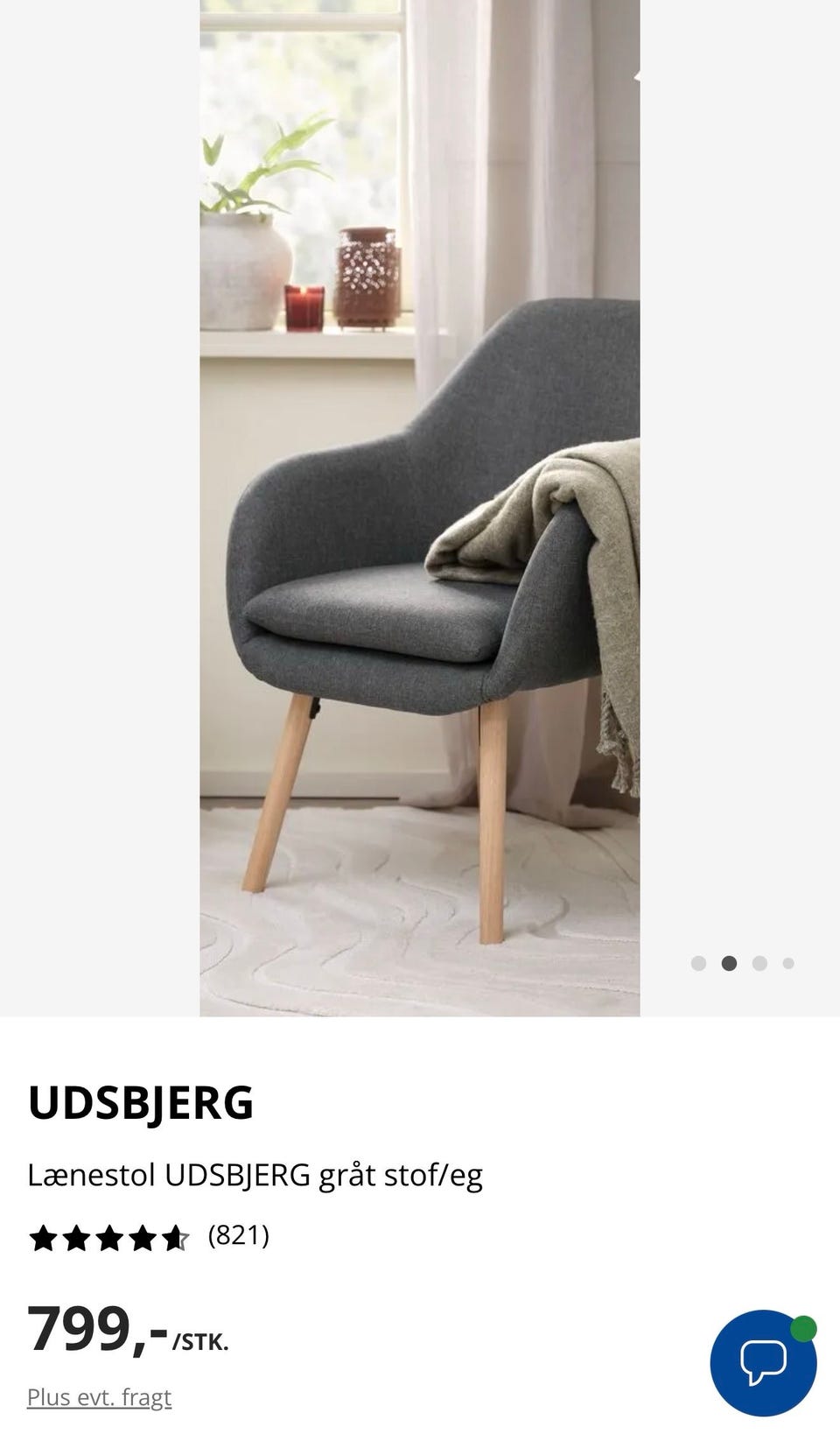Open the "Plus evt. fragt" shipping link
840x1448 pixels.
[100, 1397]
